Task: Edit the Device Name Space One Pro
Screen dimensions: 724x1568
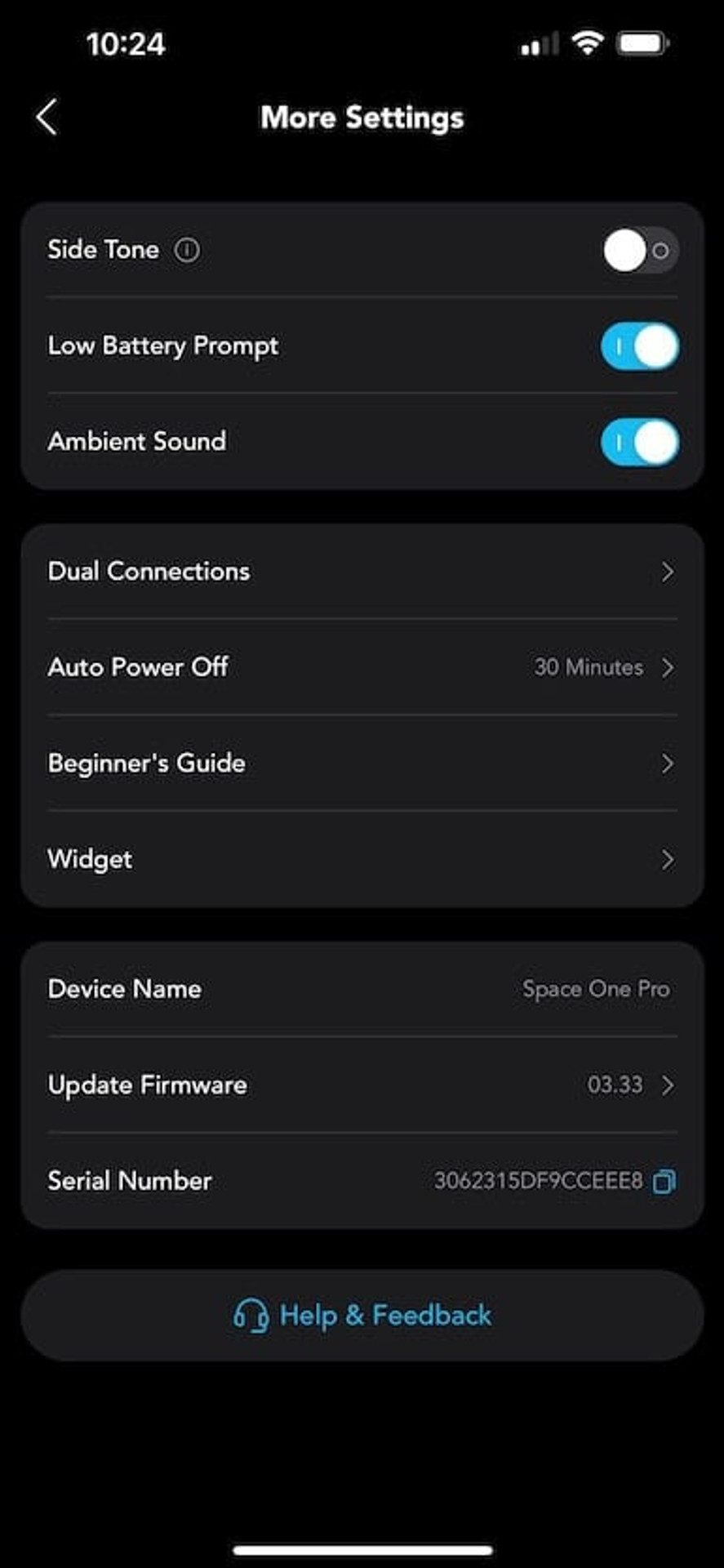Action: click(x=362, y=989)
